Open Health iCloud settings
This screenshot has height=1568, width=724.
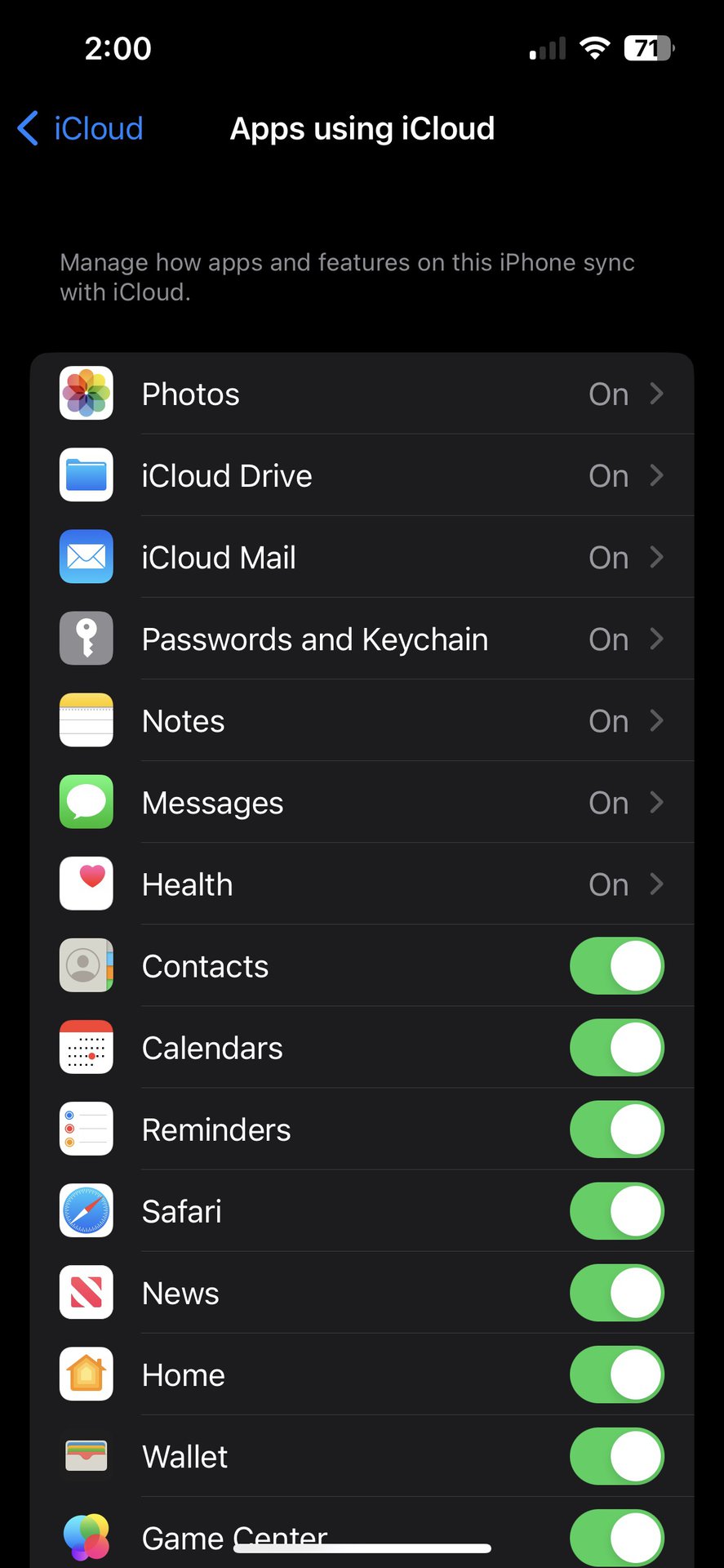click(362, 884)
